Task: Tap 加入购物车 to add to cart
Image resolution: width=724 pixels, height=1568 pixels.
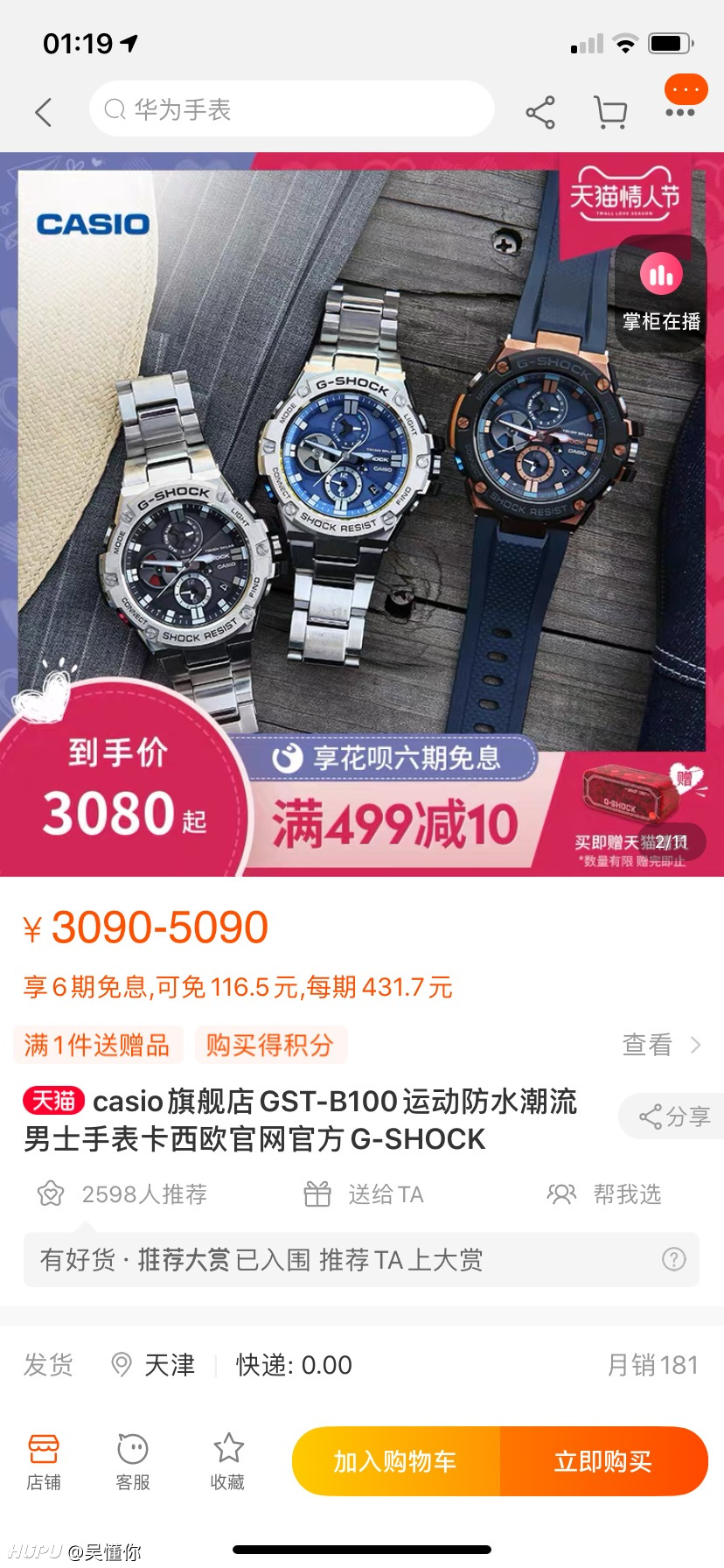Action: coord(396,1461)
